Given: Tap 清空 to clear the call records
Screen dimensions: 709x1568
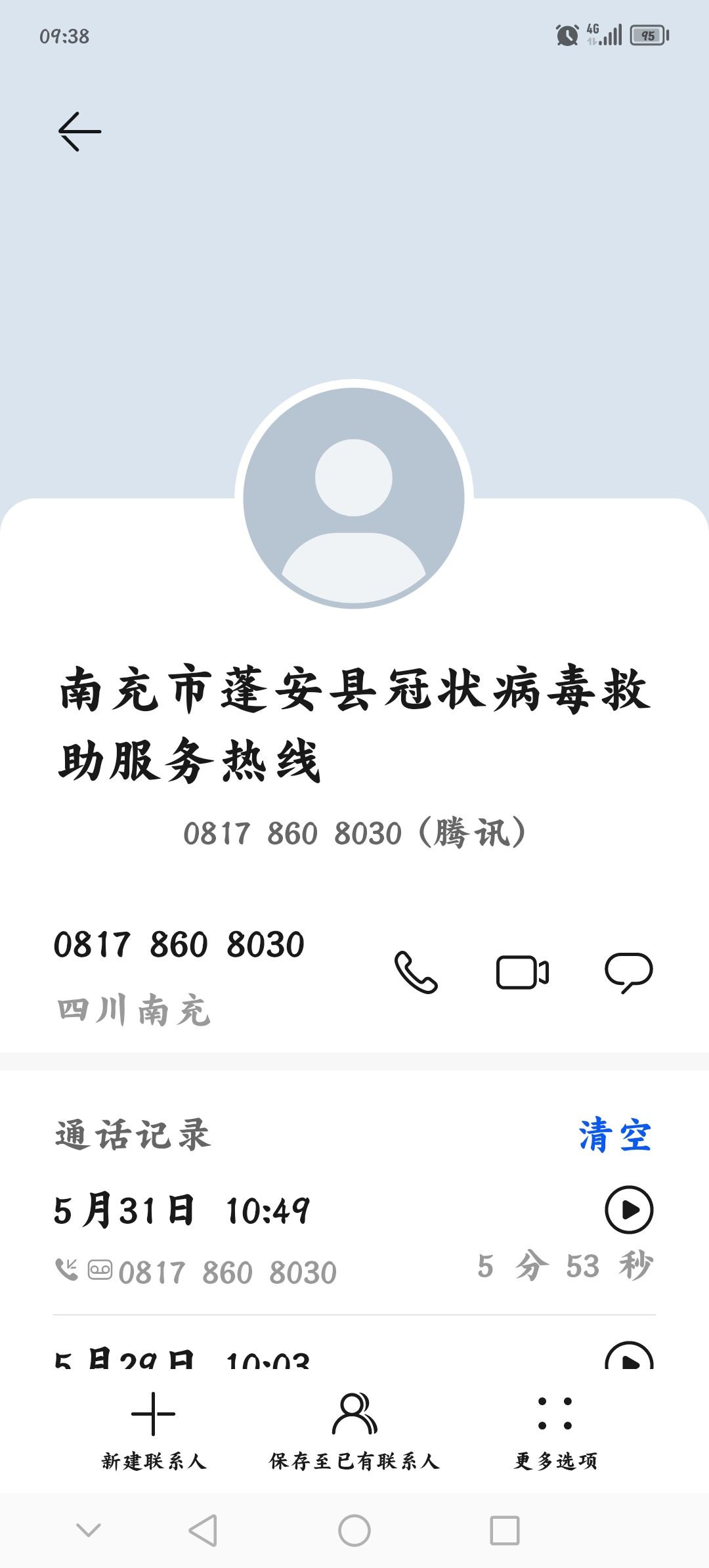Looking at the screenshot, I should pos(614,1135).
